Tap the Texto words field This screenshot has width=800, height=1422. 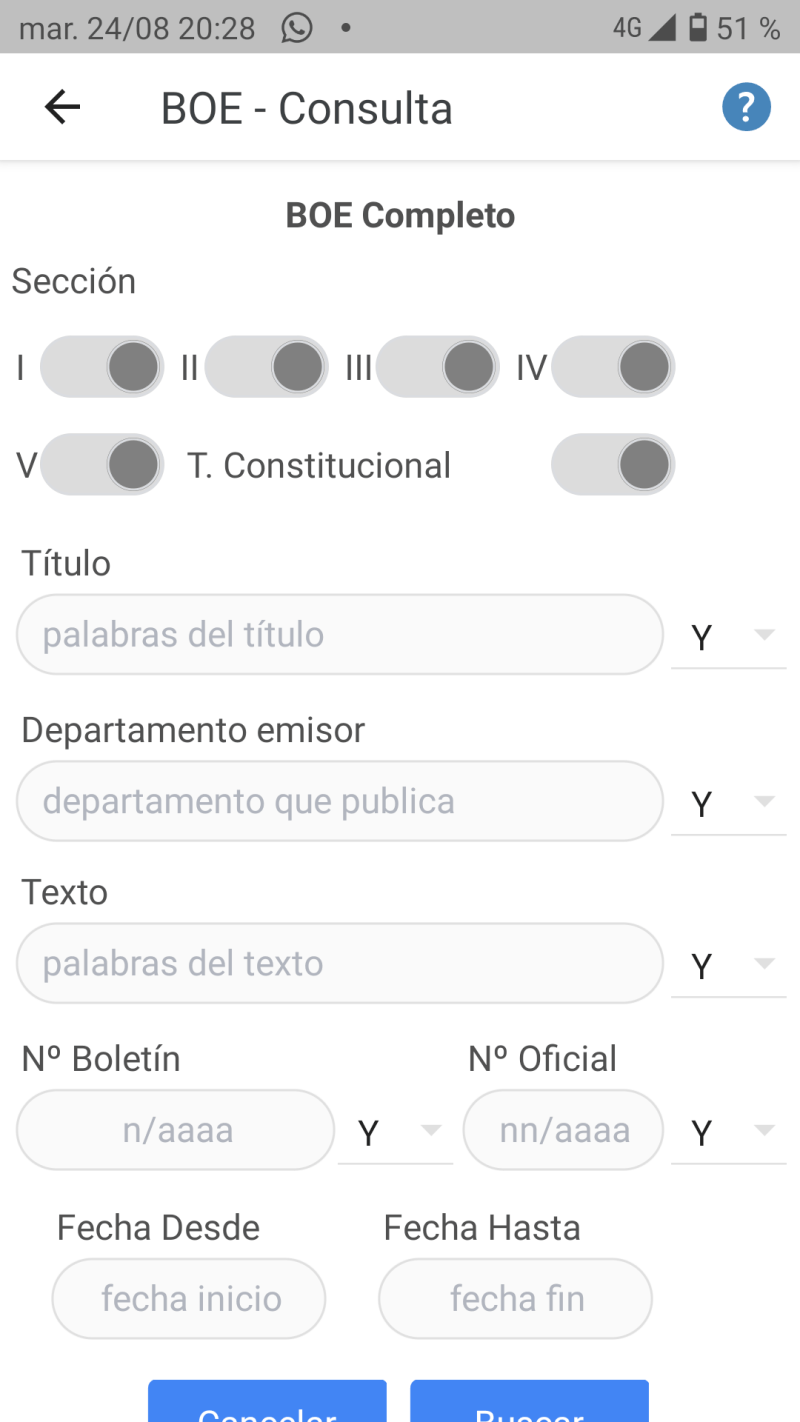[x=340, y=963]
